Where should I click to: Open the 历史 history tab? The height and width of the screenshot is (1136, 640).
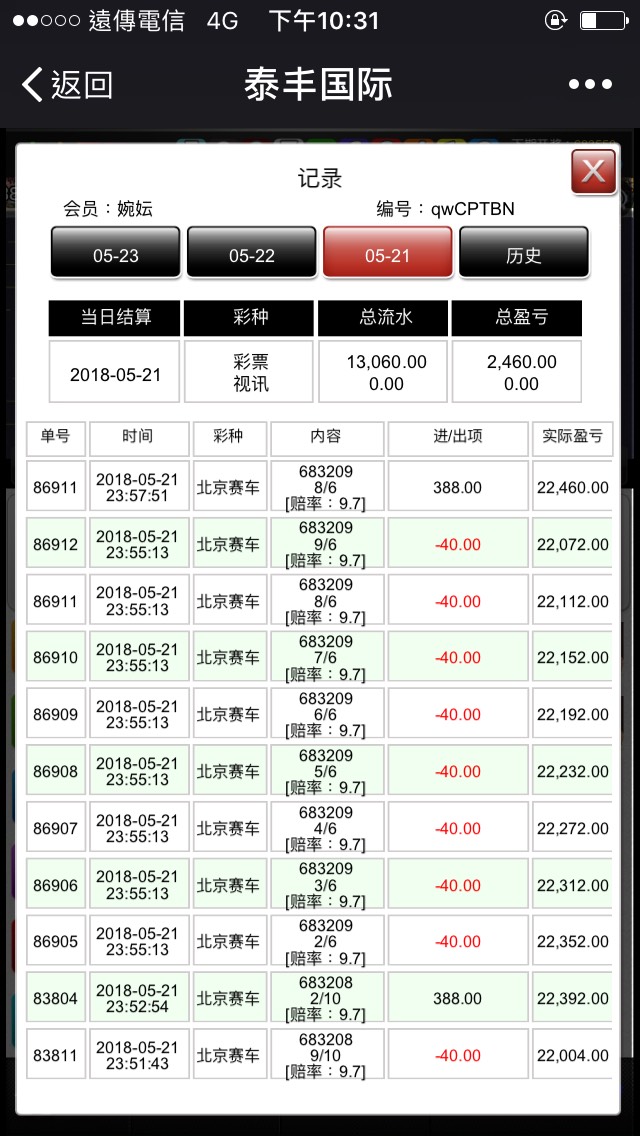click(523, 254)
